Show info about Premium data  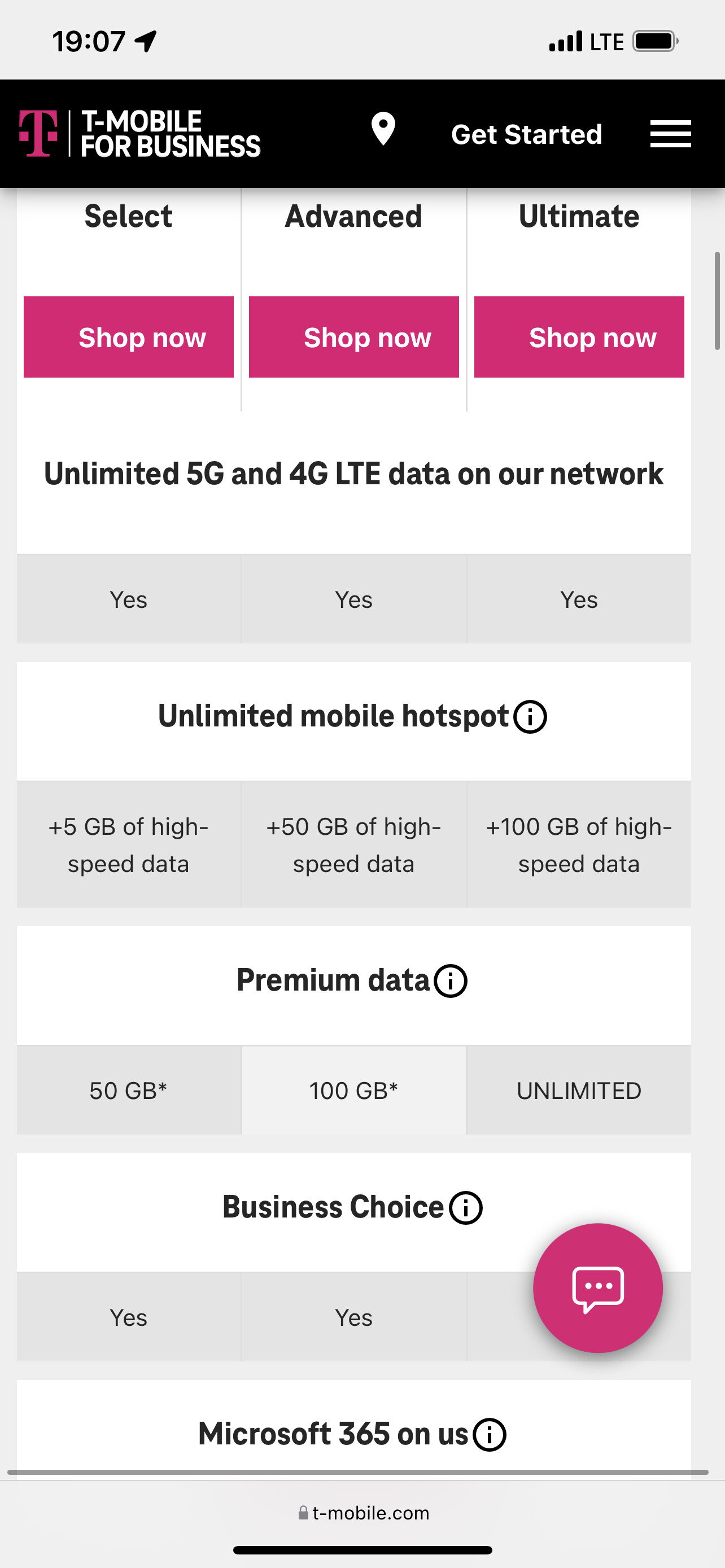[451, 981]
